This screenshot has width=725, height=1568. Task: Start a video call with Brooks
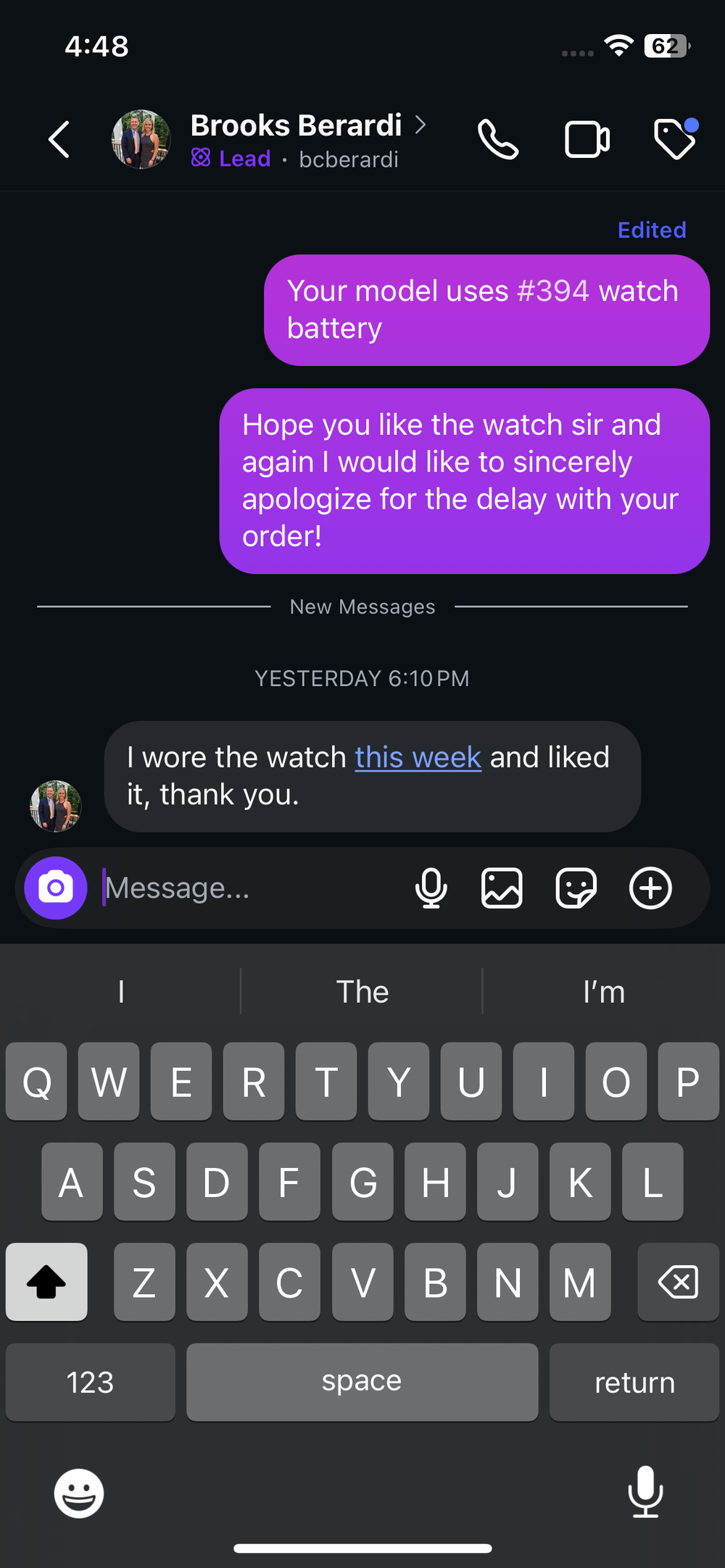[x=587, y=139]
